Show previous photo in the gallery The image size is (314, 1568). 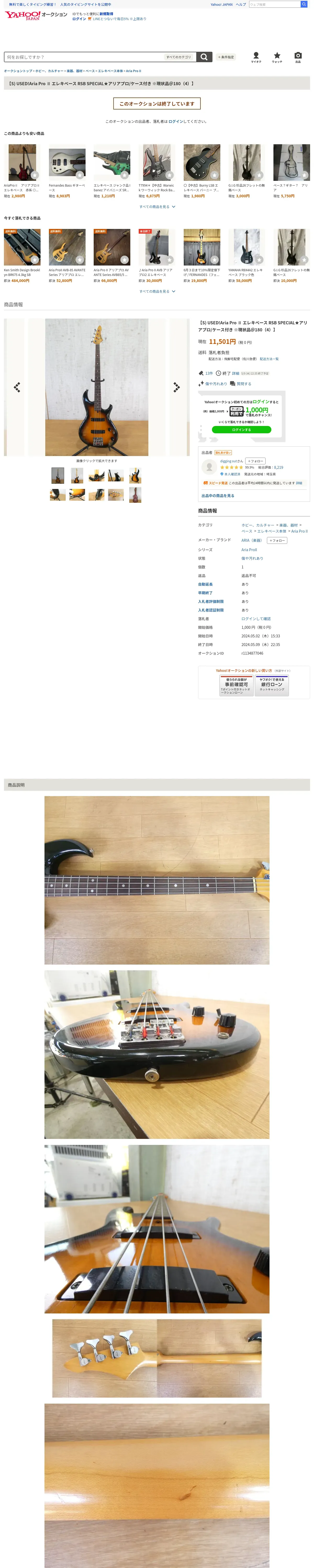click(x=16, y=387)
